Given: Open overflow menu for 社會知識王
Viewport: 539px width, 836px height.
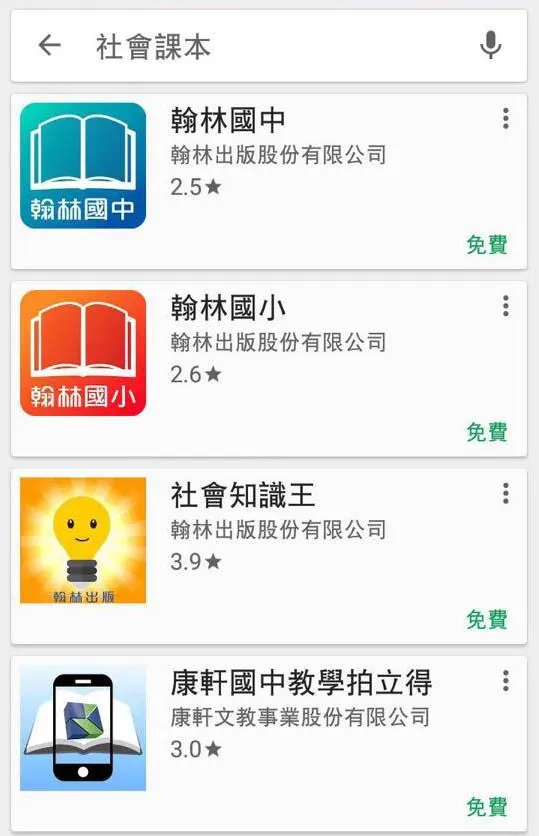Looking at the screenshot, I should pos(505,494).
